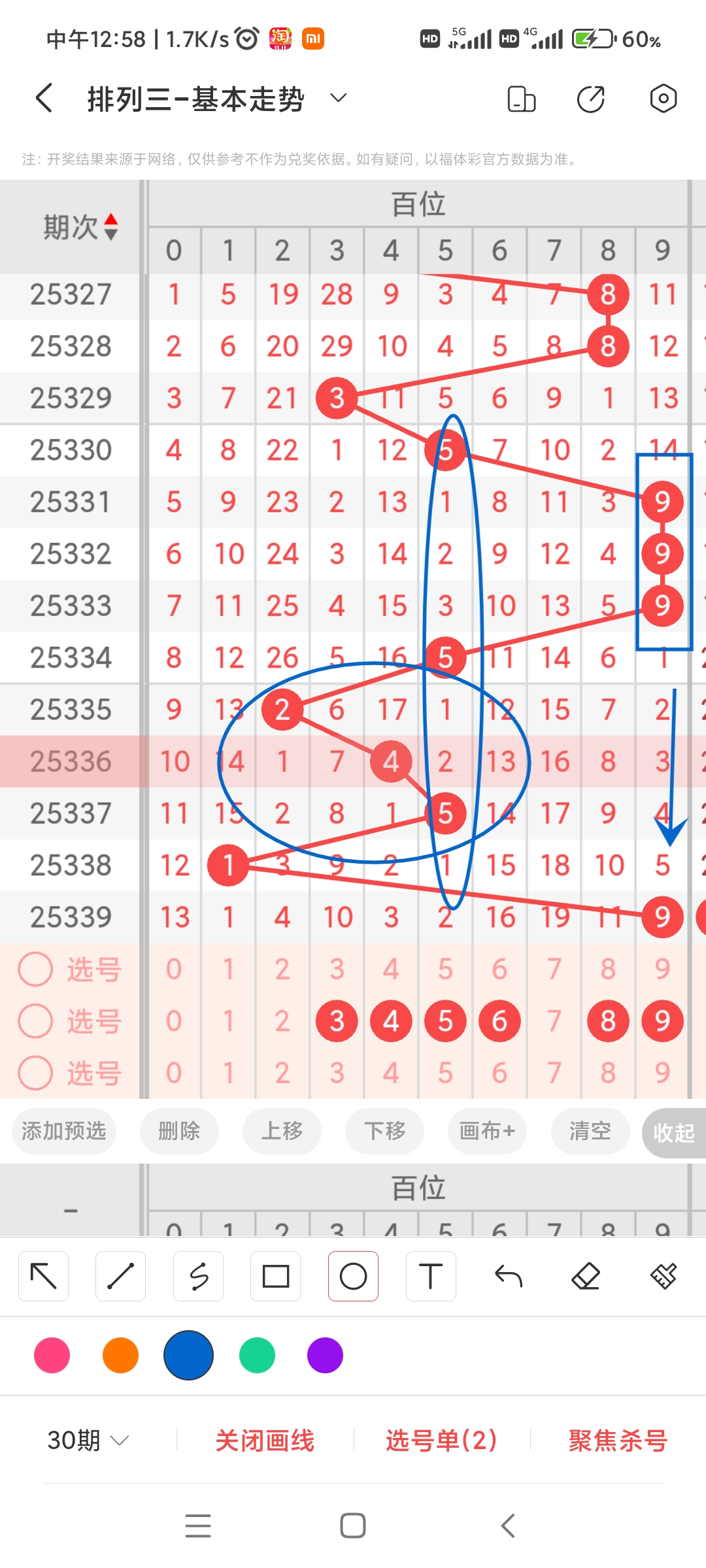This screenshot has width=706, height=1568.
Task: Open the 排列三-基本走势 title dropdown
Action: click(x=337, y=98)
